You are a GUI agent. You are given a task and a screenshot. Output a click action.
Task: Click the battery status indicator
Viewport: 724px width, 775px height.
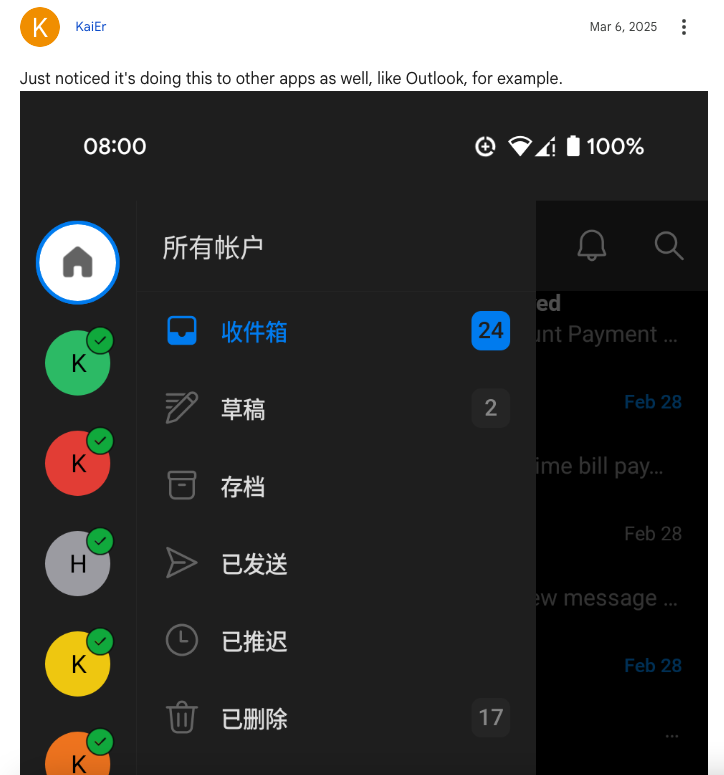point(575,146)
